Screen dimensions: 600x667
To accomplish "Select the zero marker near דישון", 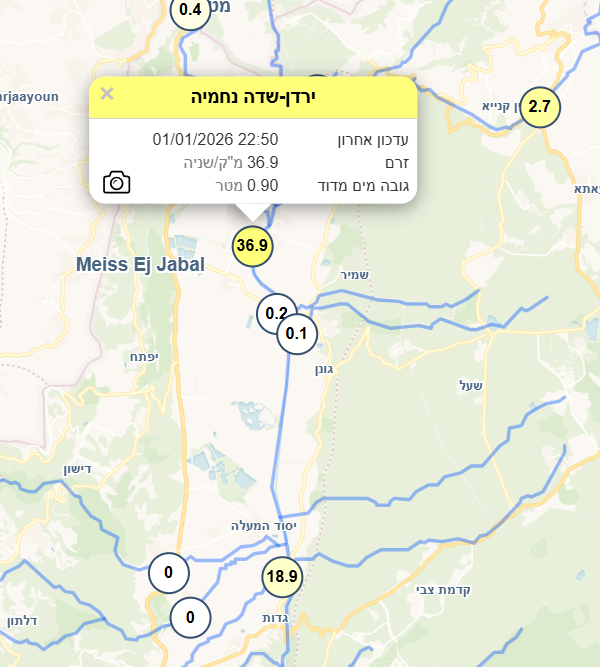I will tap(168, 573).
